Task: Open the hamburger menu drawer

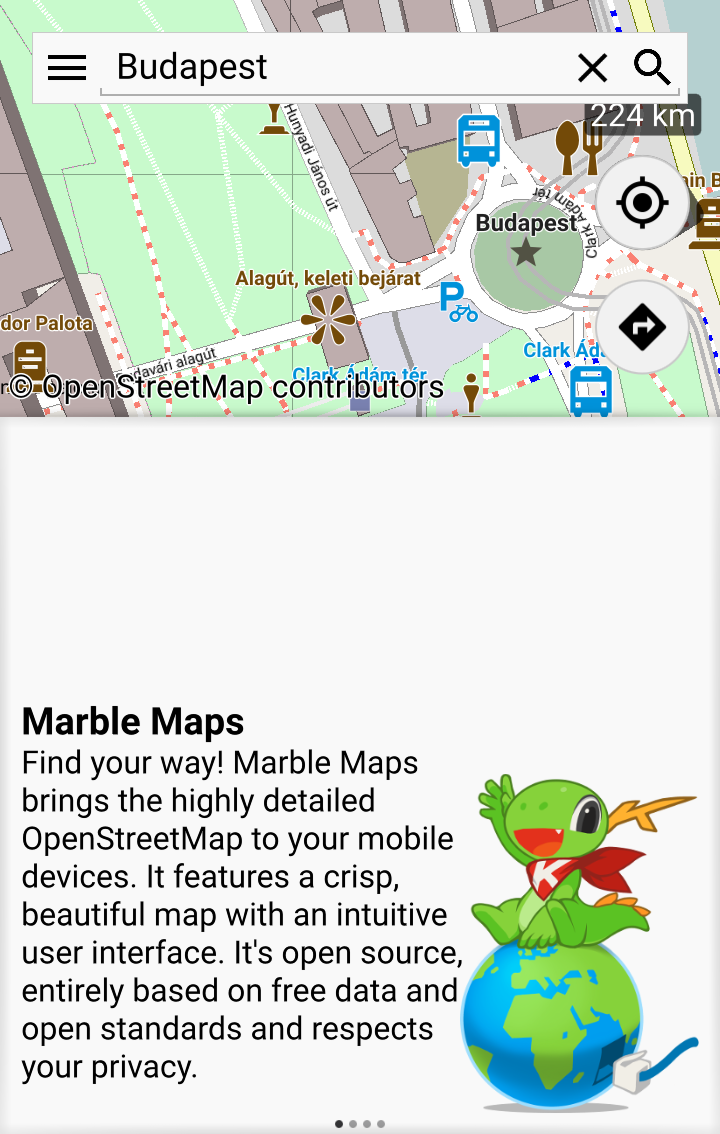Action: (x=67, y=68)
